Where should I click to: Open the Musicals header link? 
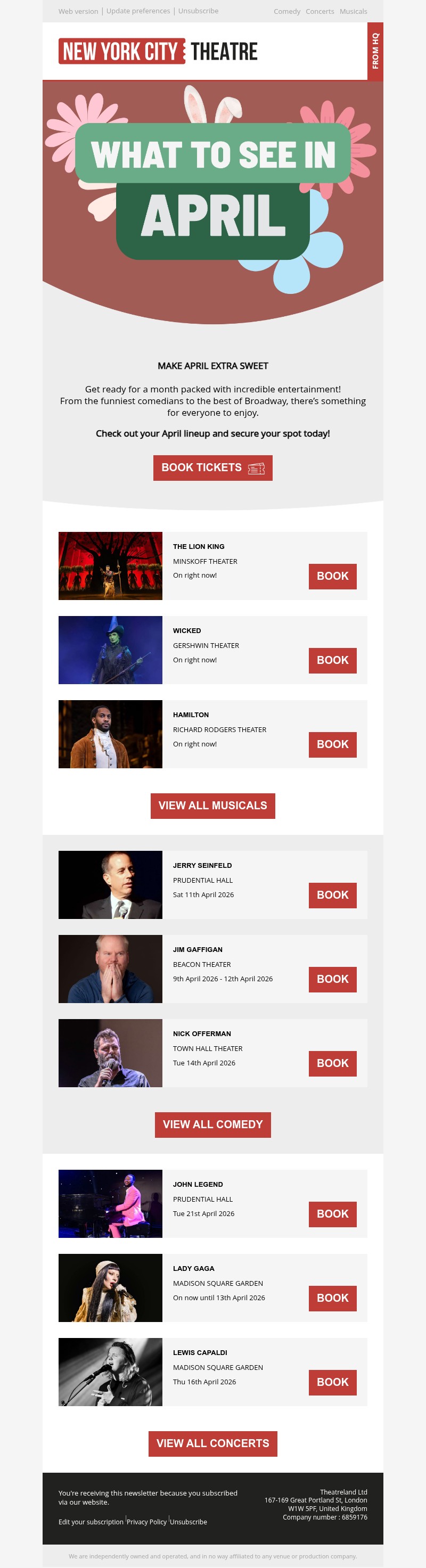click(353, 12)
